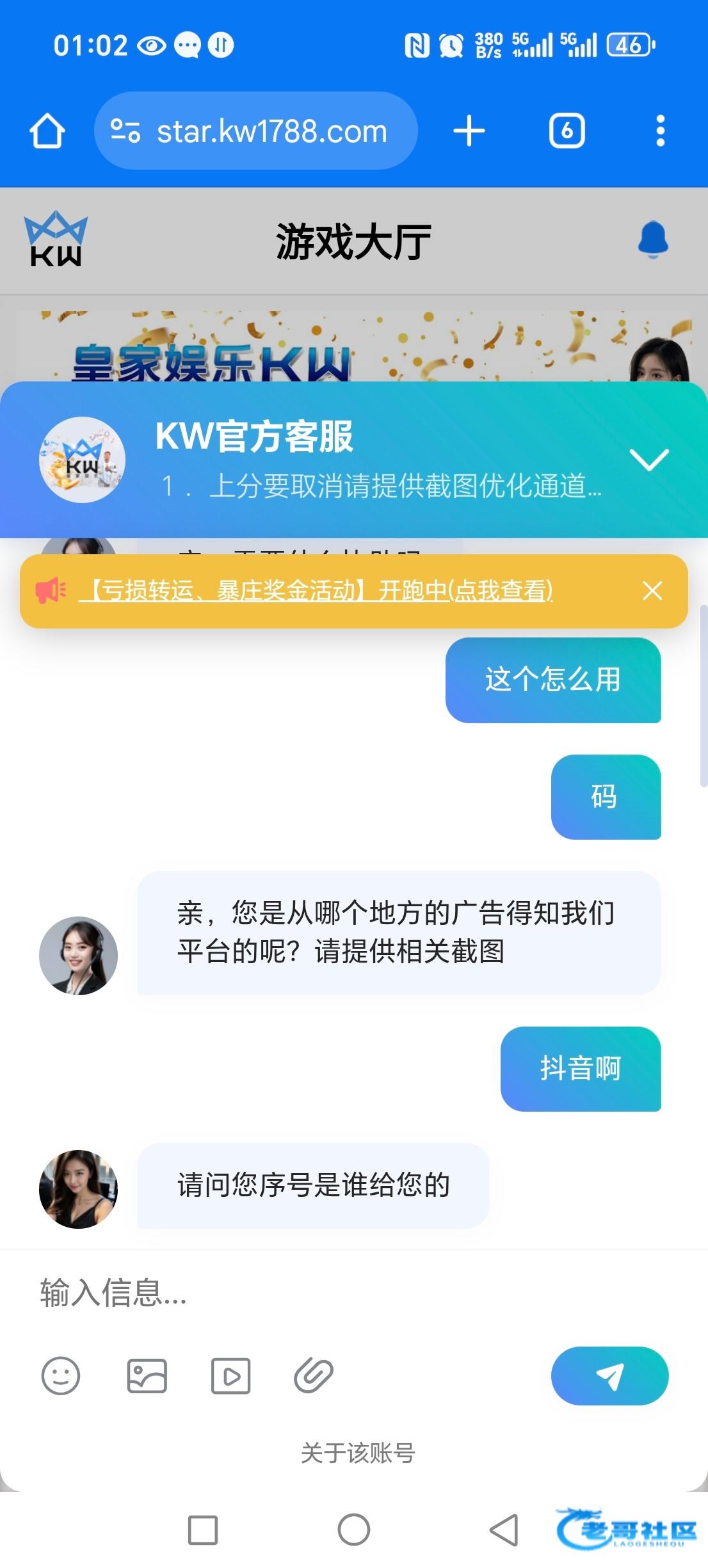Open the 亏损转运、暴庄奖金活动 announcement link
This screenshot has height=1568, width=708.
(316, 591)
